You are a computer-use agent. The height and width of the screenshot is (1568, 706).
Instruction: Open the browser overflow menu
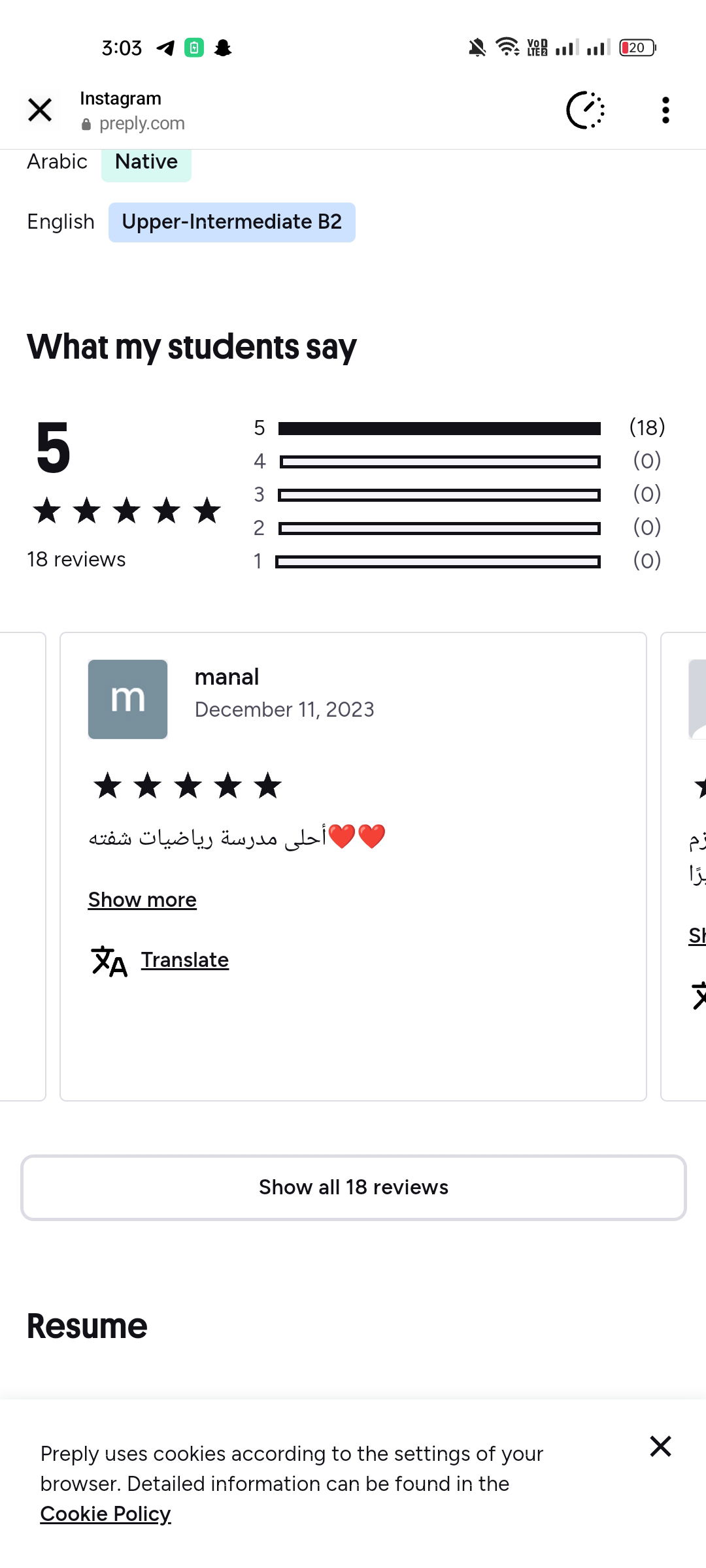click(665, 110)
